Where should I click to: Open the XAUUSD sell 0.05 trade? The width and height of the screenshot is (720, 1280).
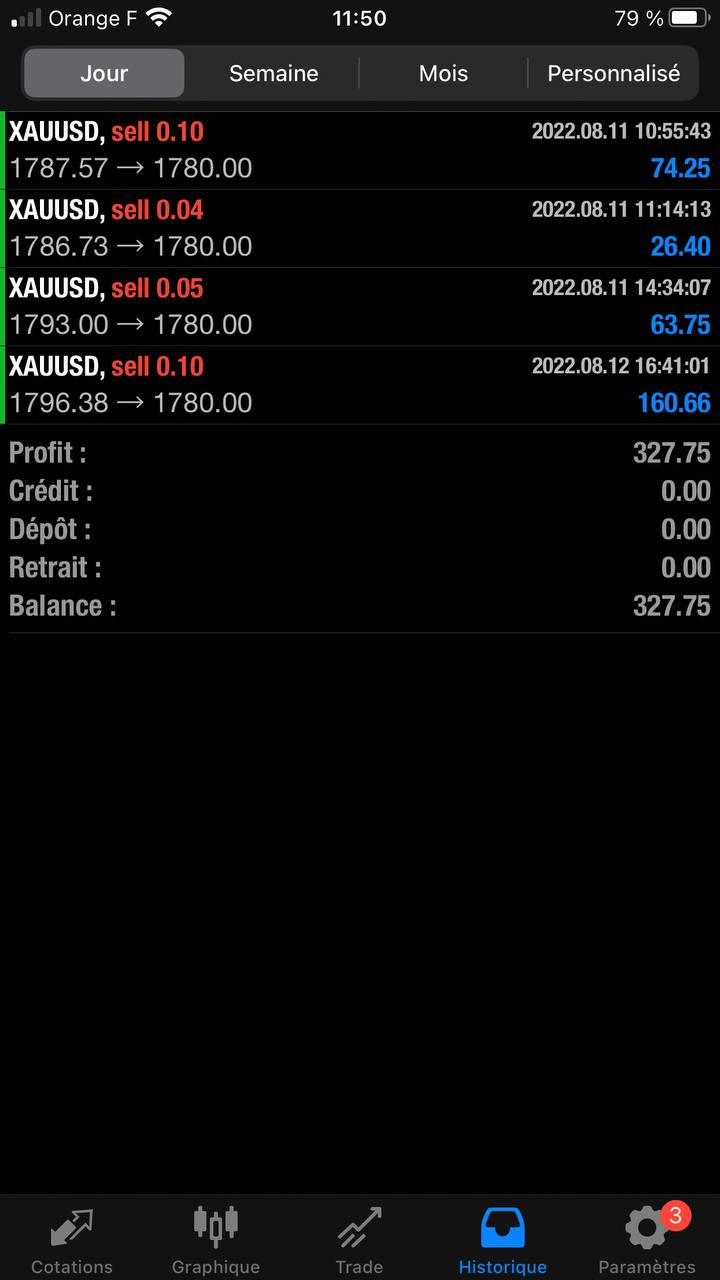(x=360, y=306)
